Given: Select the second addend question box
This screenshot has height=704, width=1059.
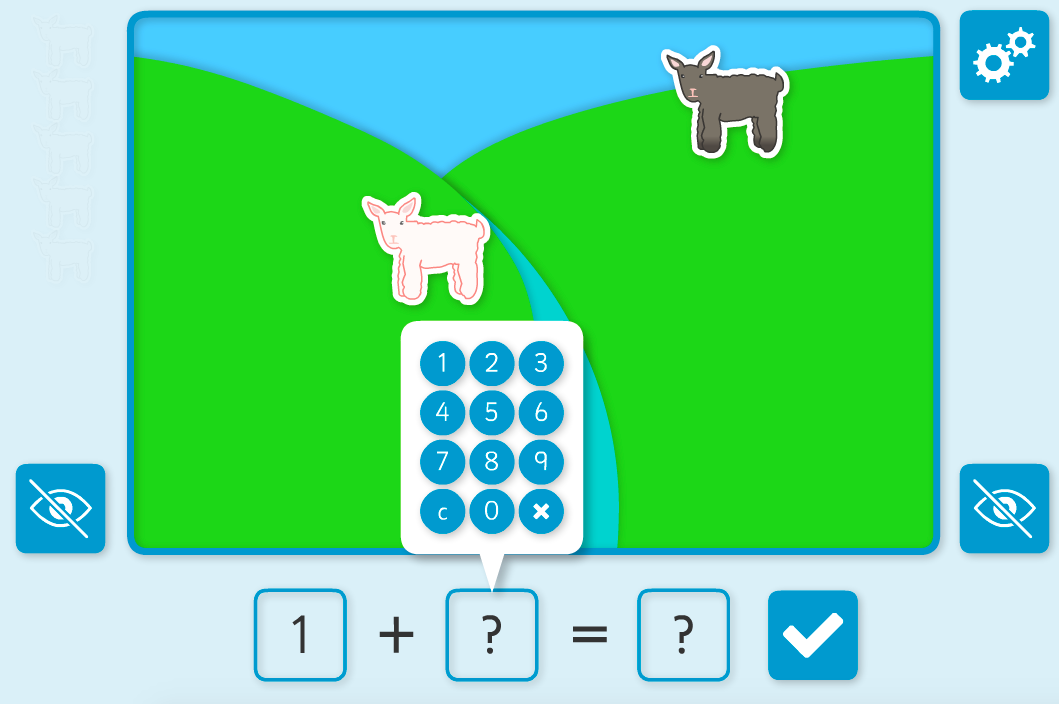Looking at the screenshot, I should click(491, 635).
